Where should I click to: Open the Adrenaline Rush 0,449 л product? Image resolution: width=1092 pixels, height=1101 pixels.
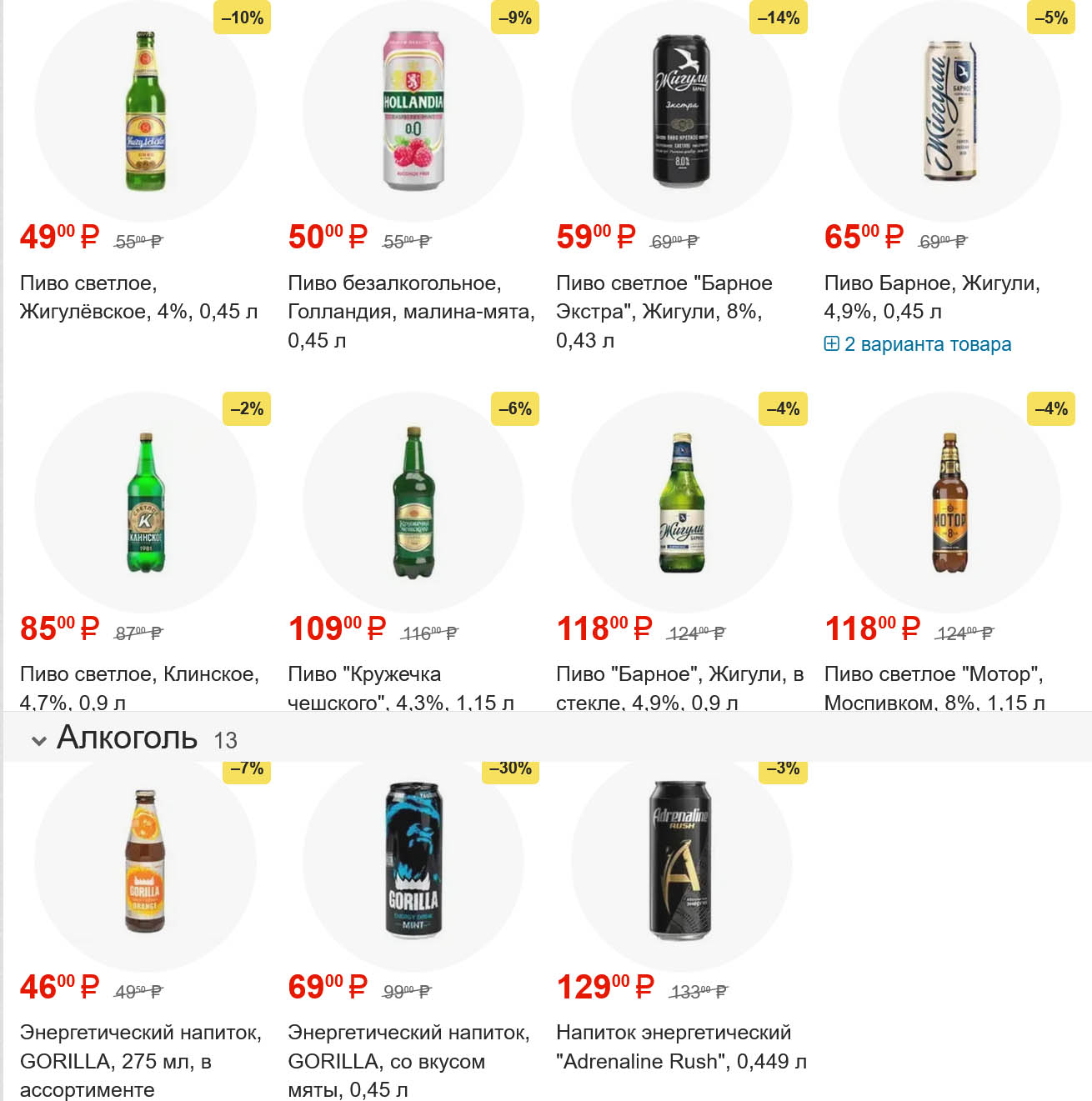680,1047
